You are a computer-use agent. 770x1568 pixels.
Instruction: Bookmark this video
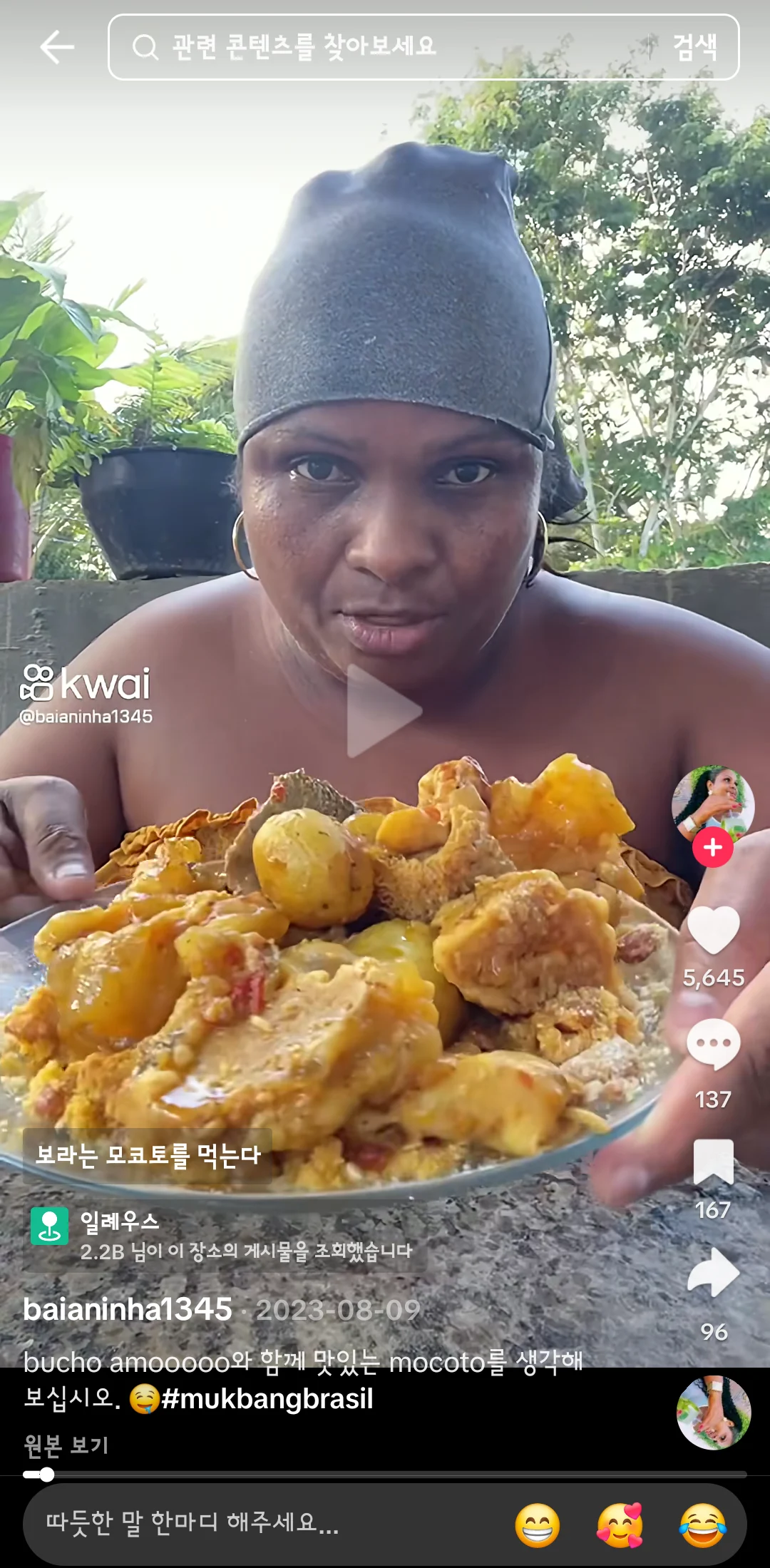coord(713,1162)
